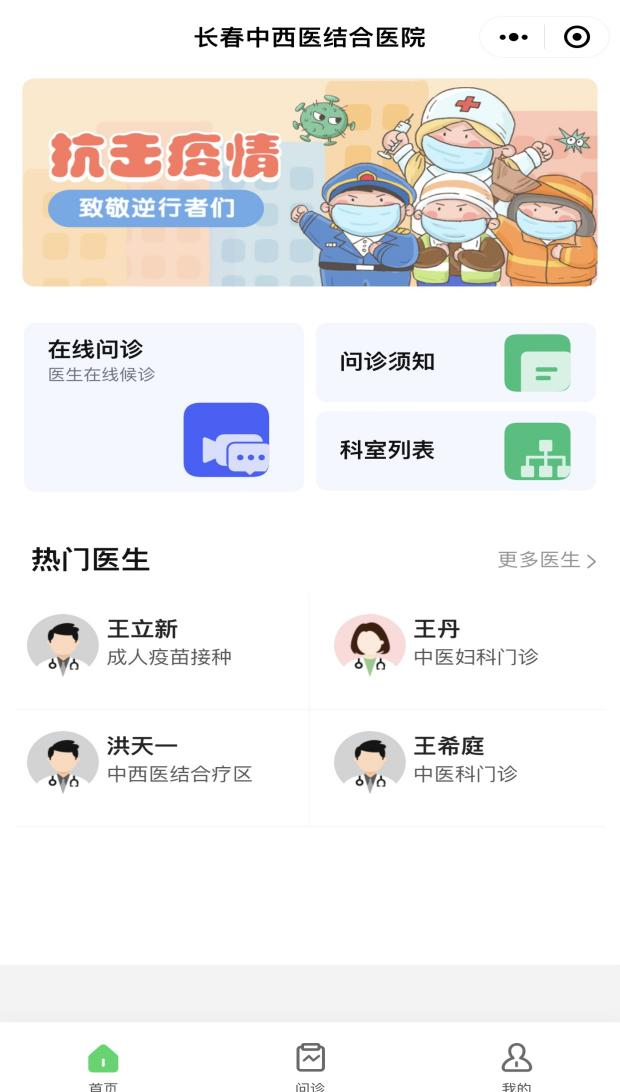Open the 抗击疫情 banner
The image size is (620, 1092).
[310, 183]
